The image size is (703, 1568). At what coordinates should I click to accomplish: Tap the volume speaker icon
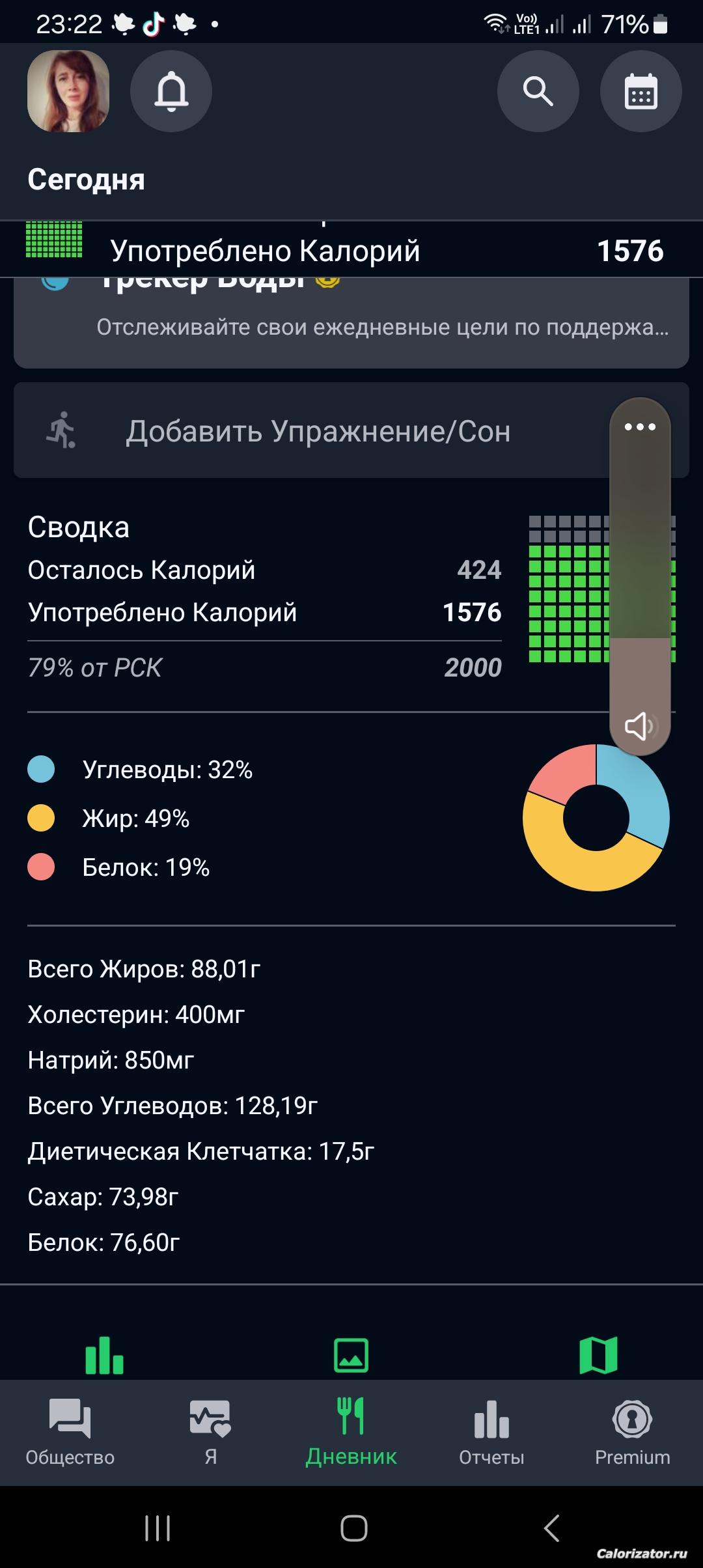[x=640, y=725]
